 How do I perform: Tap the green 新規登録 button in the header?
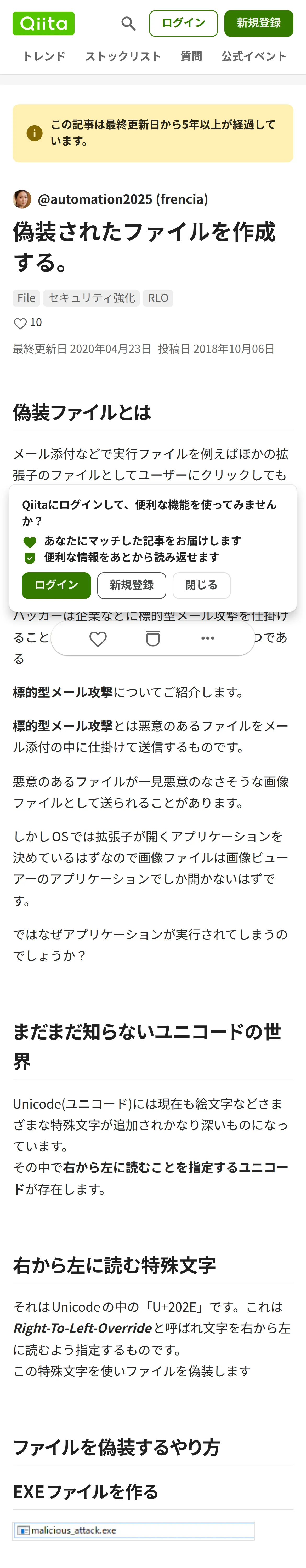point(258,23)
